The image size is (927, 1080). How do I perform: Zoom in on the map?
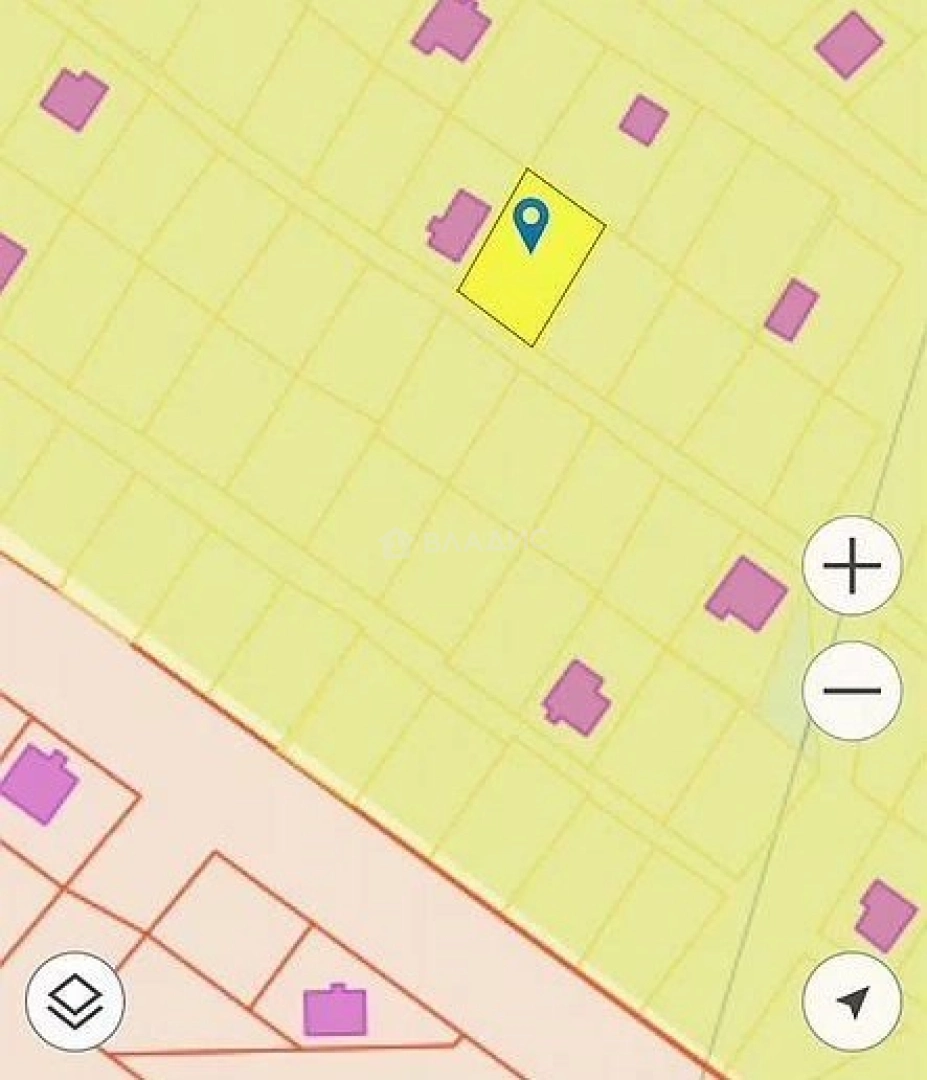(x=852, y=566)
